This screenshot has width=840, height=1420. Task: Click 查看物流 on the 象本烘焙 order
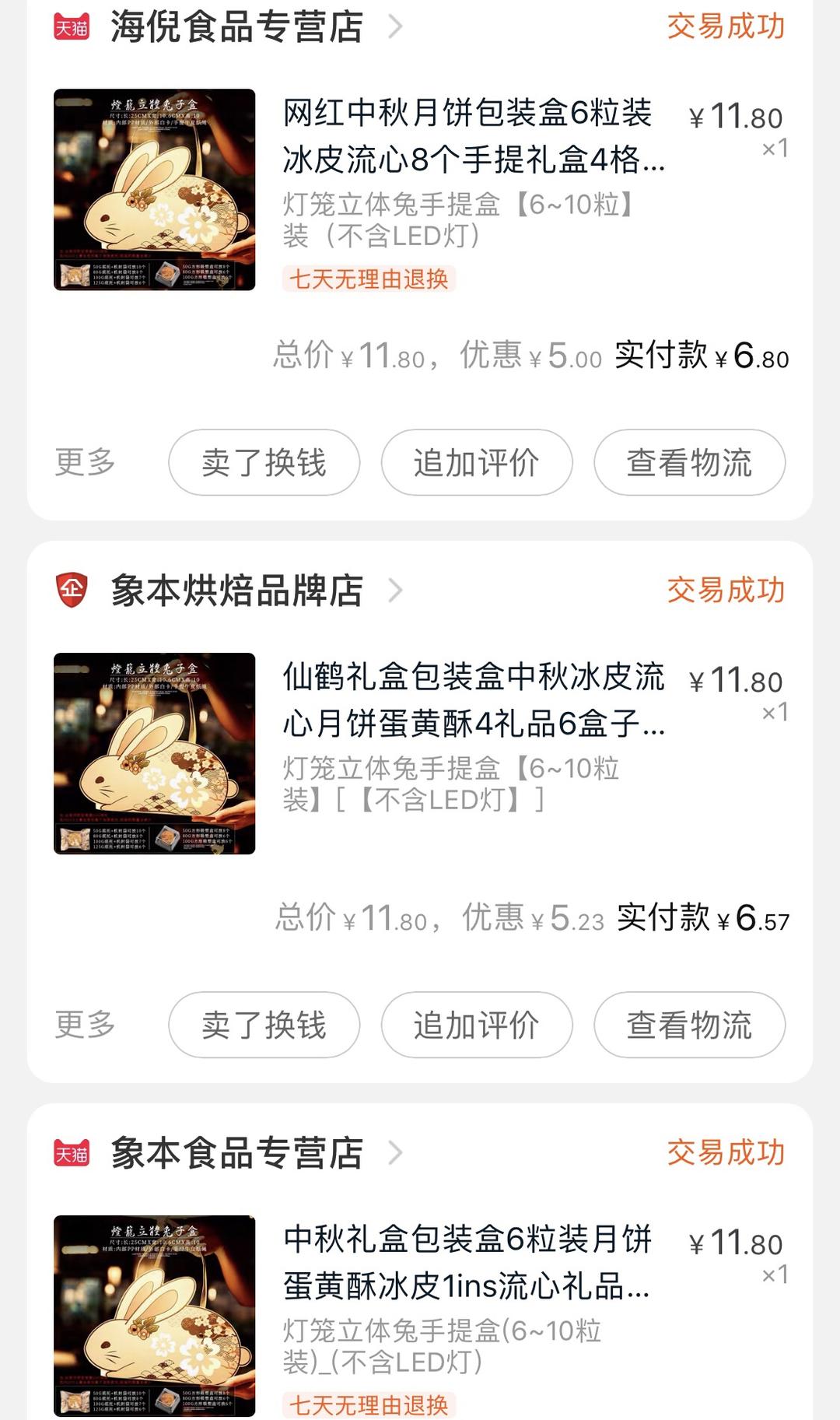tap(688, 1026)
